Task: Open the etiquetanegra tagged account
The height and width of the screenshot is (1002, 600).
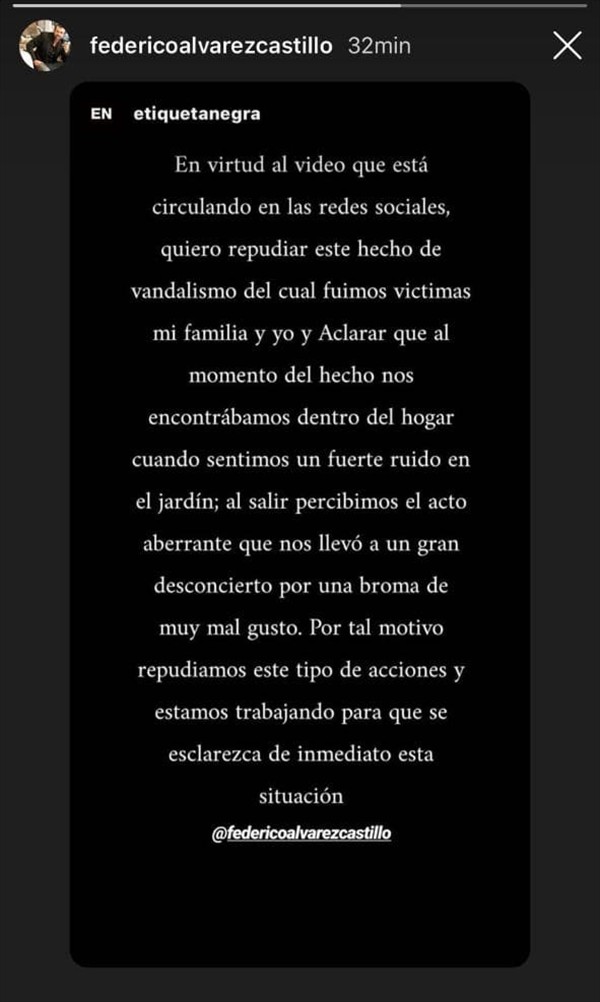Action: coord(196,114)
